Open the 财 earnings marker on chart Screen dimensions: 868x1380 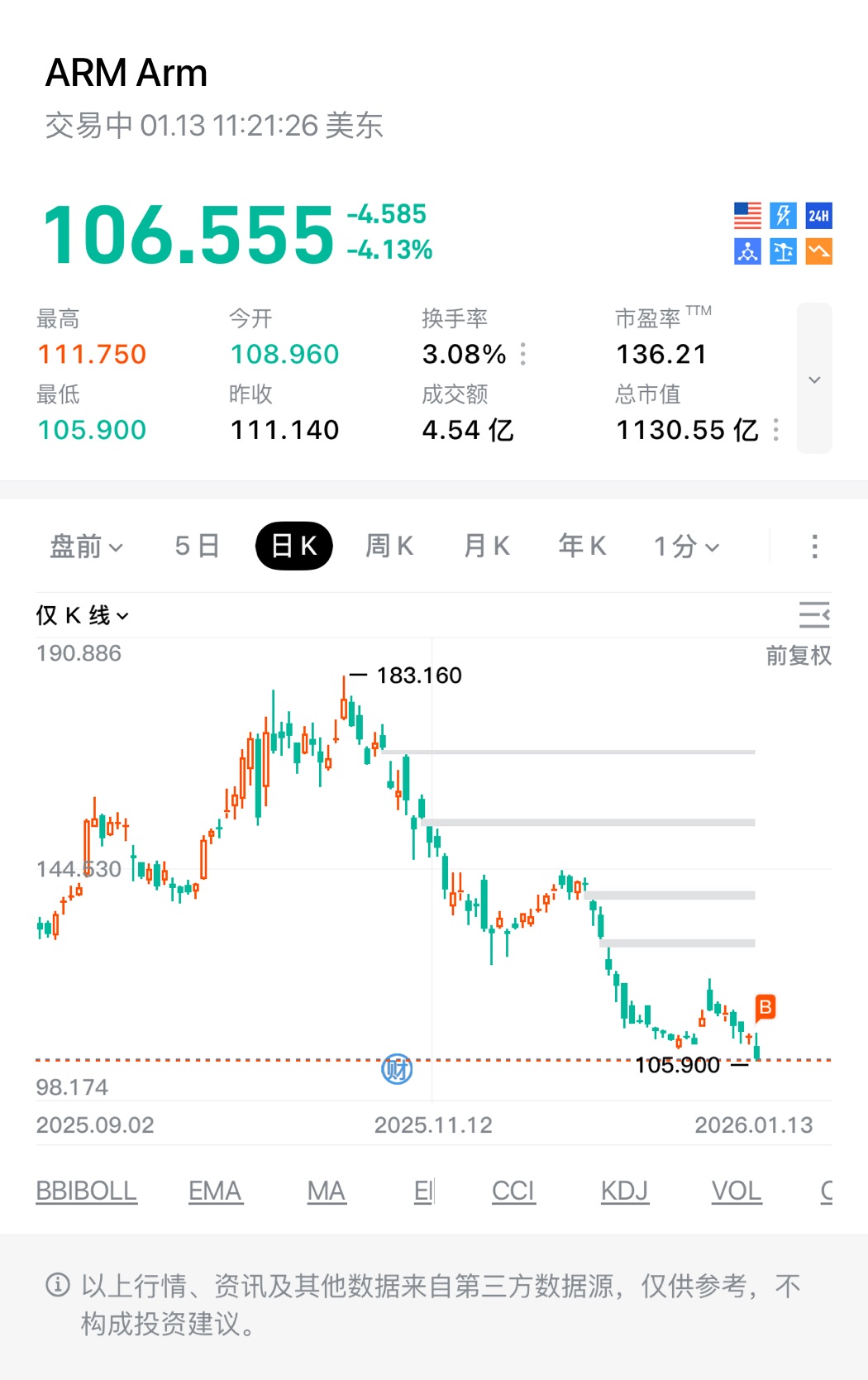pos(397,1069)
